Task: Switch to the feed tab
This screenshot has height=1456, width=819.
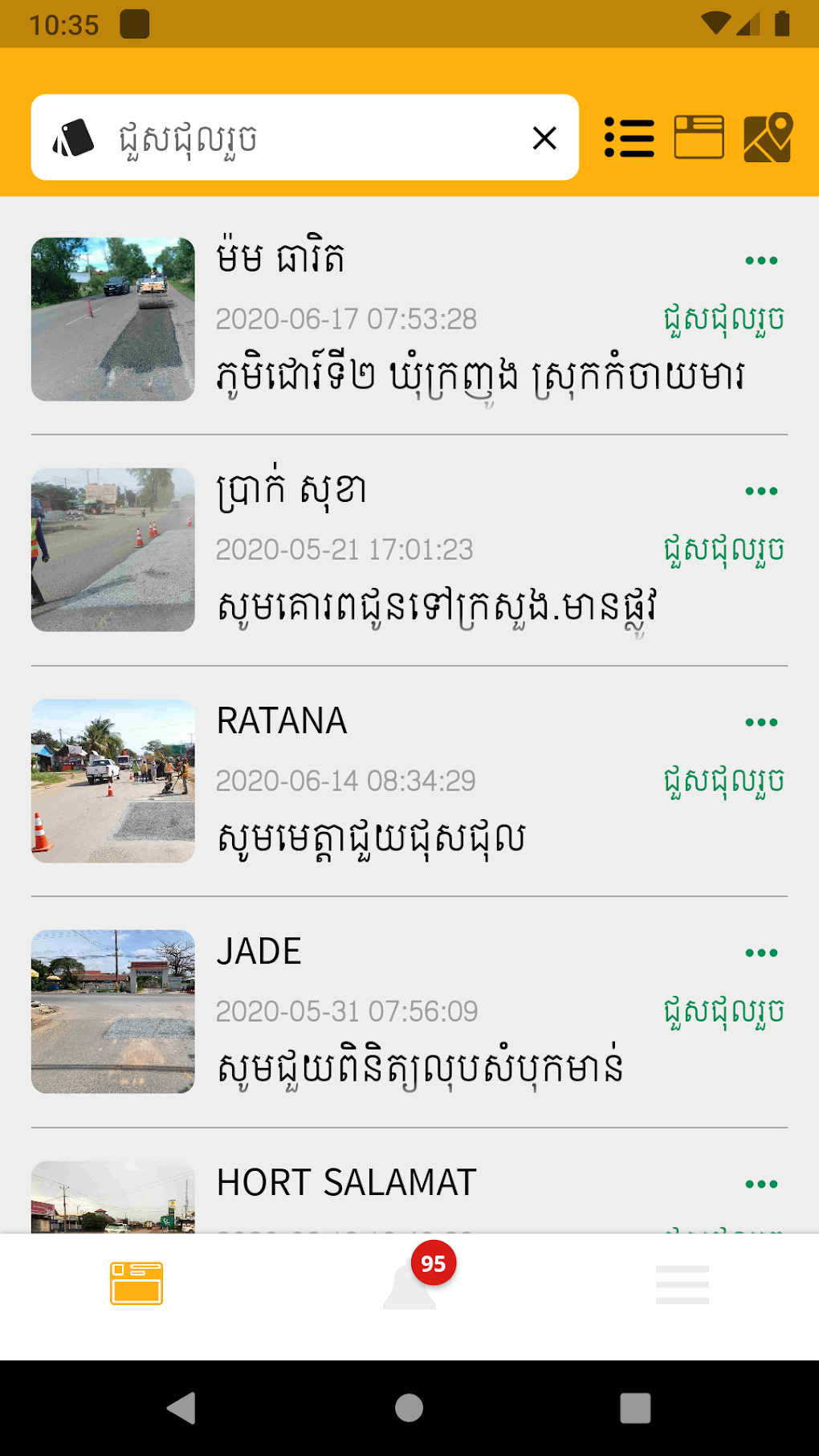Action: pyautogui.click(x=136, y=1283)
